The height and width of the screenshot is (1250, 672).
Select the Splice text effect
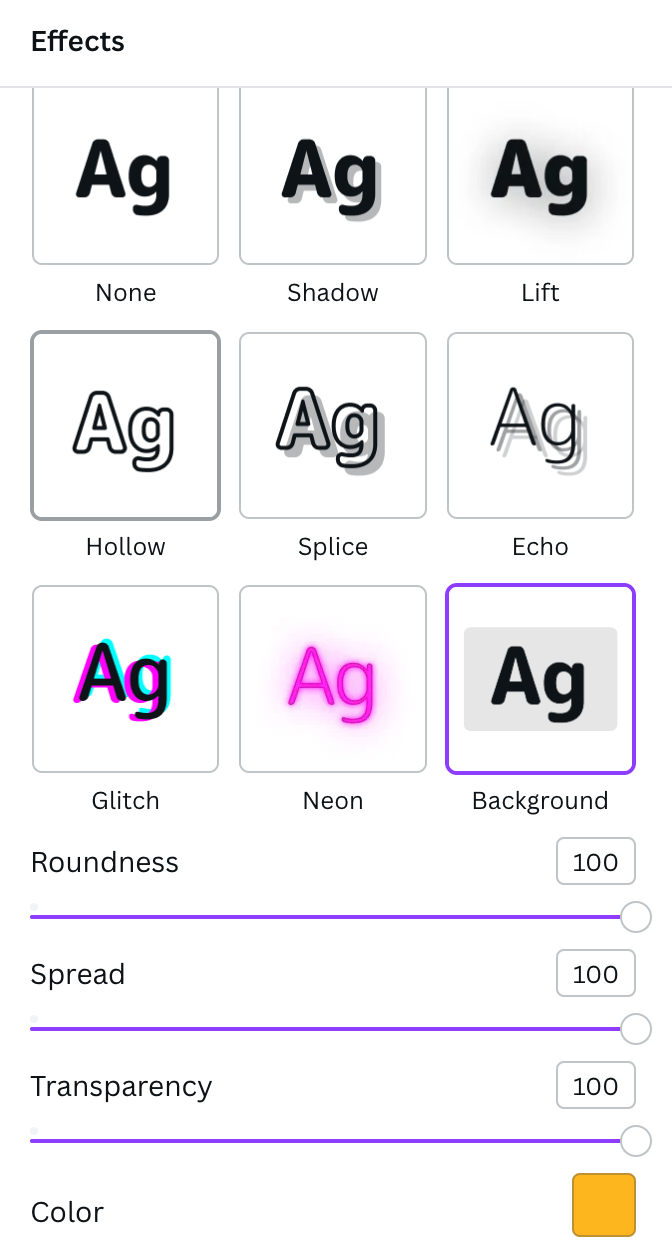click(x=332, y=426)
